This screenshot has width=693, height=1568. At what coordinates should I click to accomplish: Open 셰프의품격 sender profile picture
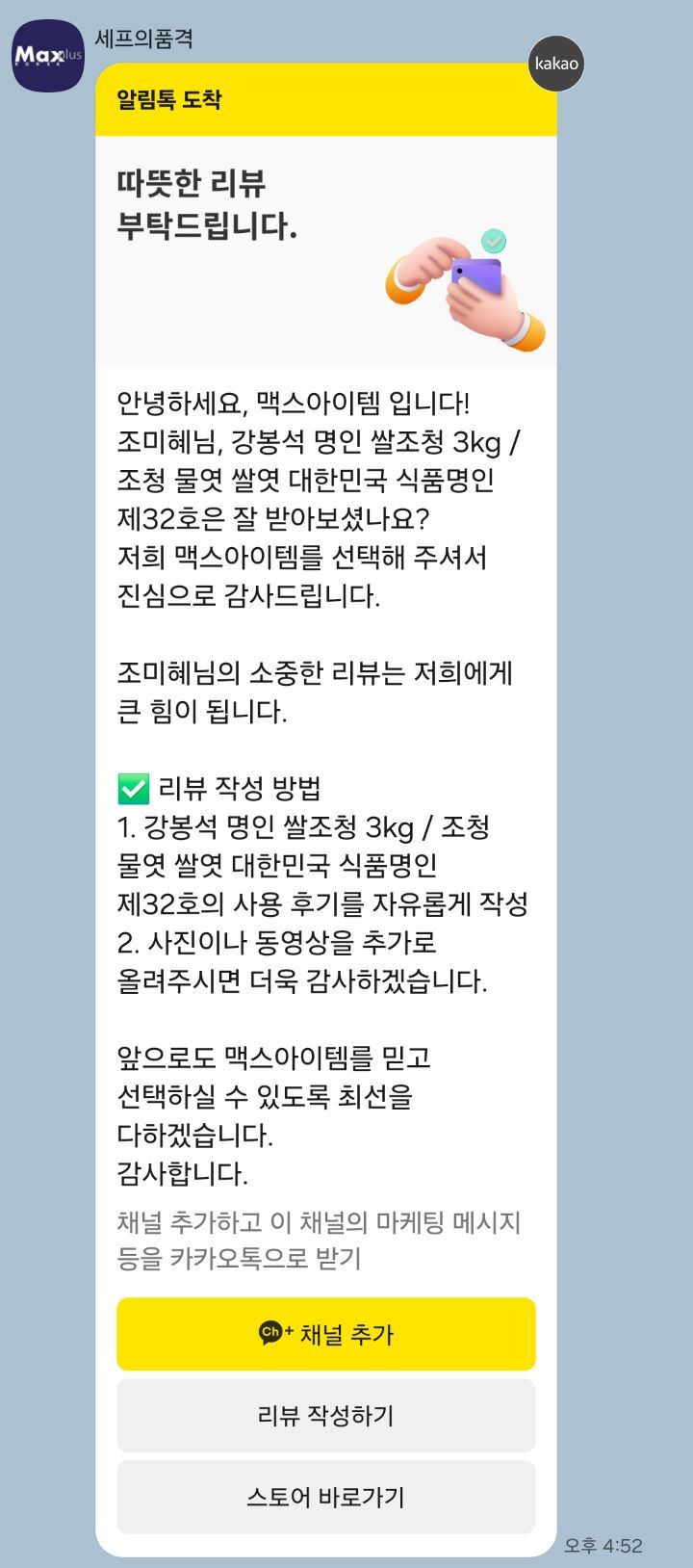[x=47, y=56]
